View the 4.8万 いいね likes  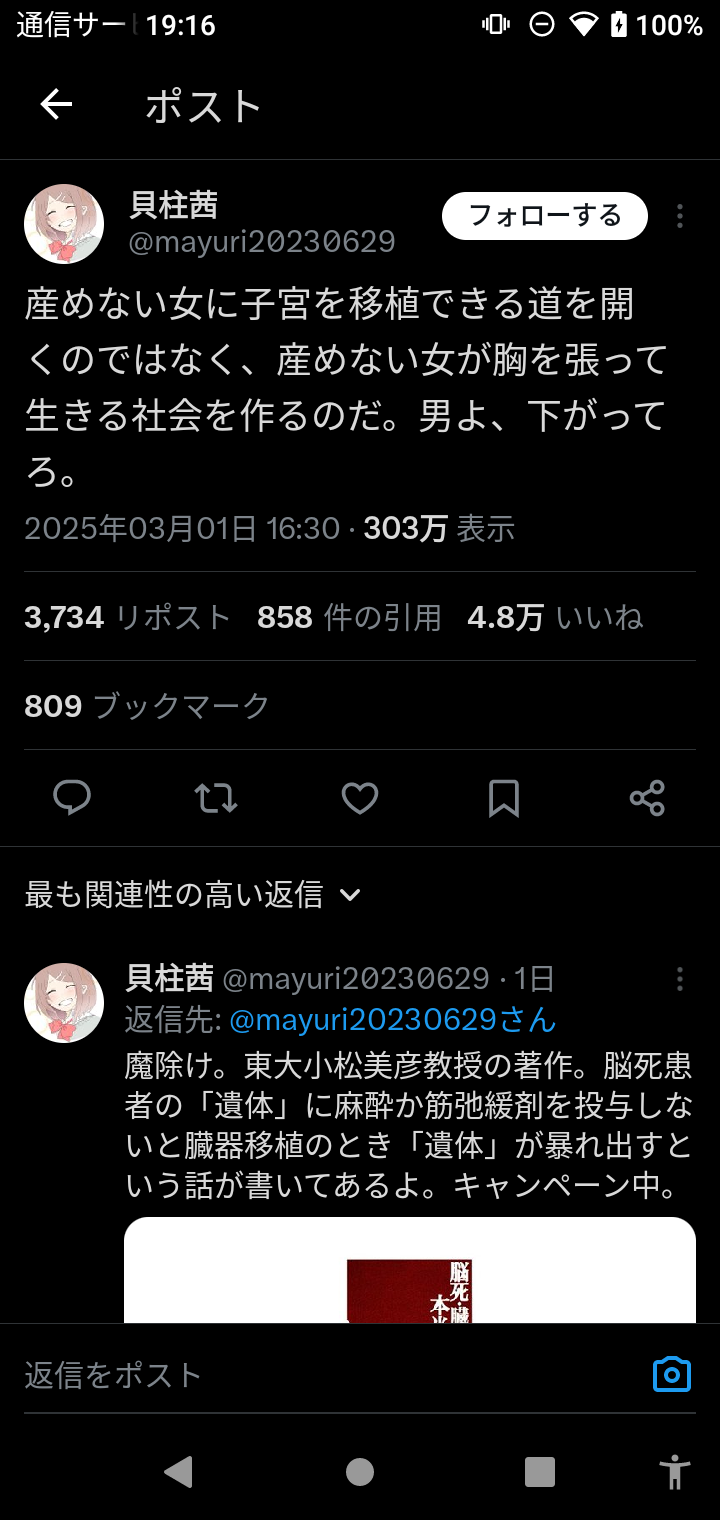point(555,618)
